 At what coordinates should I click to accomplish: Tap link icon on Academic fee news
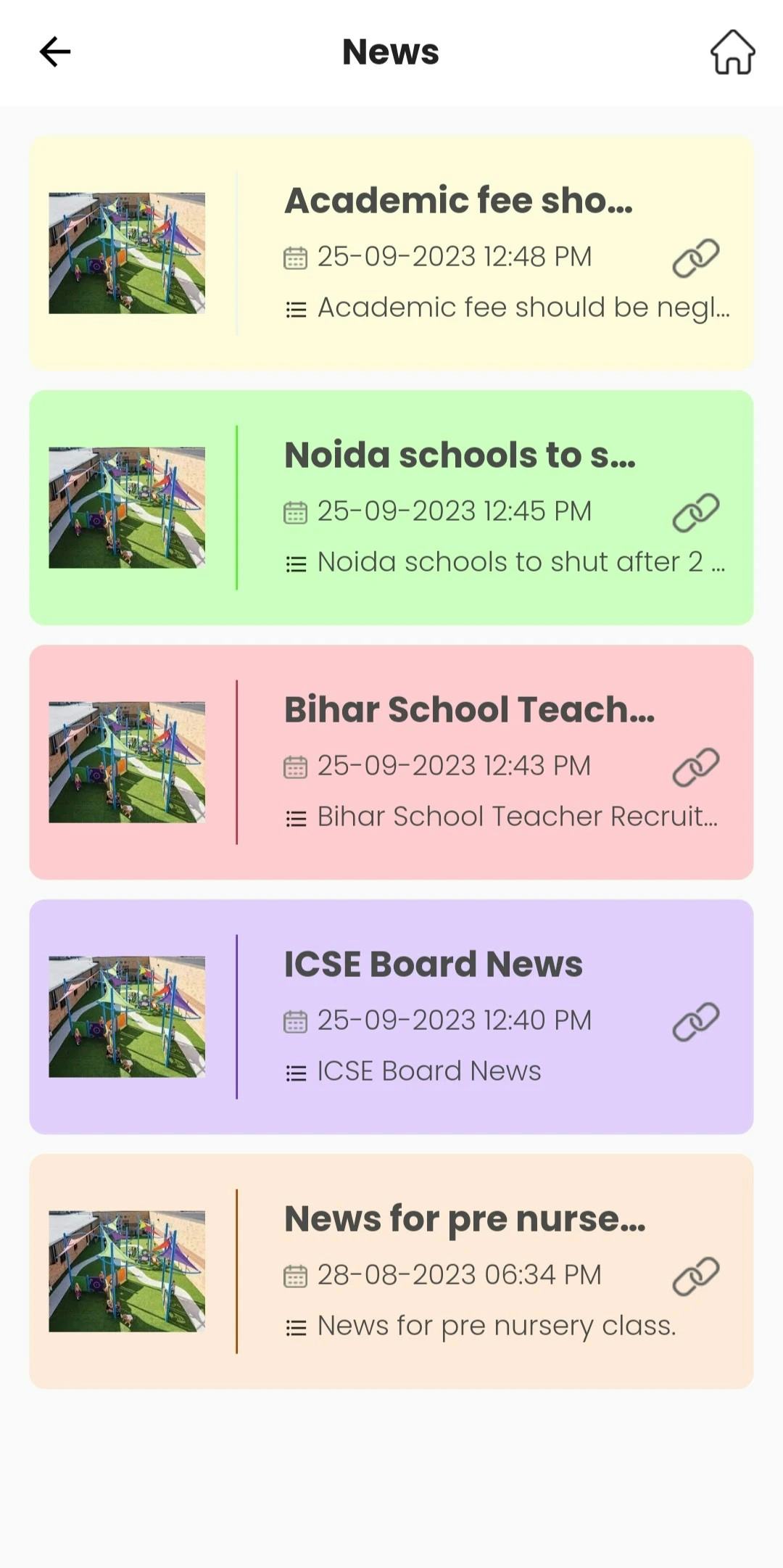[x=695, y=258]
